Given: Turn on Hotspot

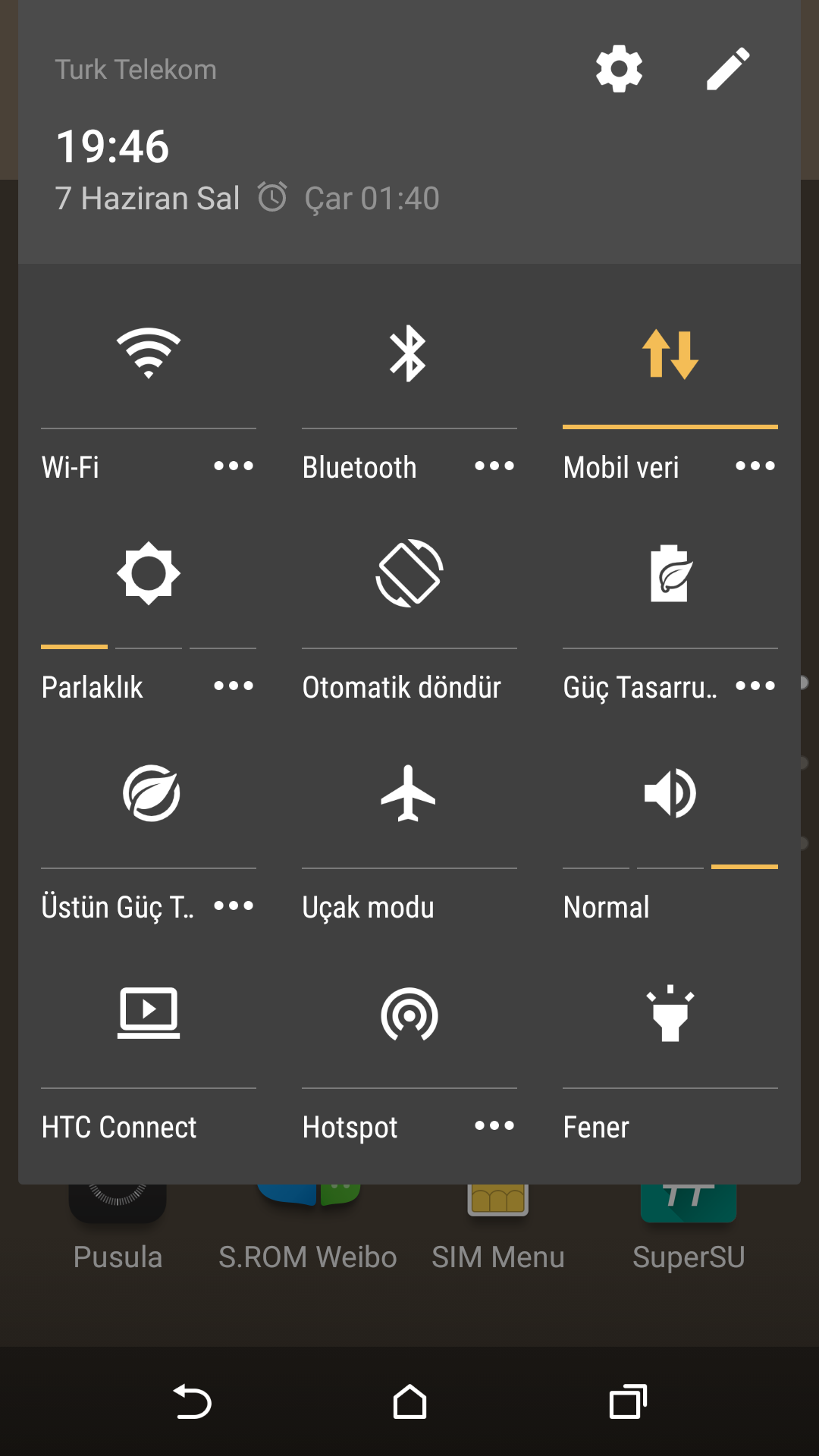Looking at the screenshot, I should point(409,1014).
